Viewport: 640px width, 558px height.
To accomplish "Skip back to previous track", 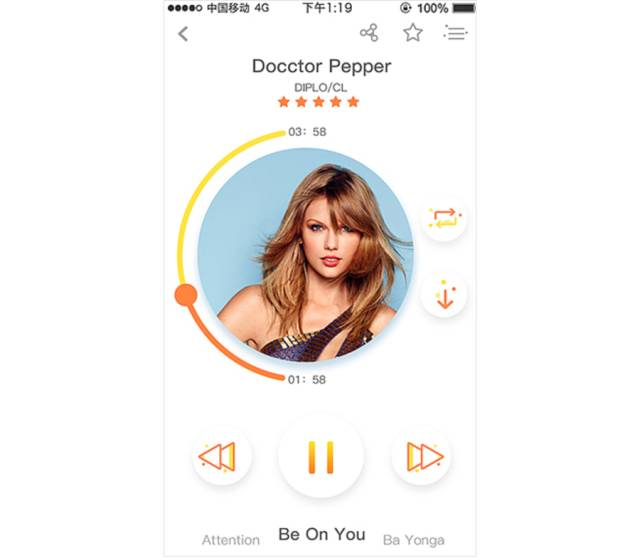I will click(220, 457).
